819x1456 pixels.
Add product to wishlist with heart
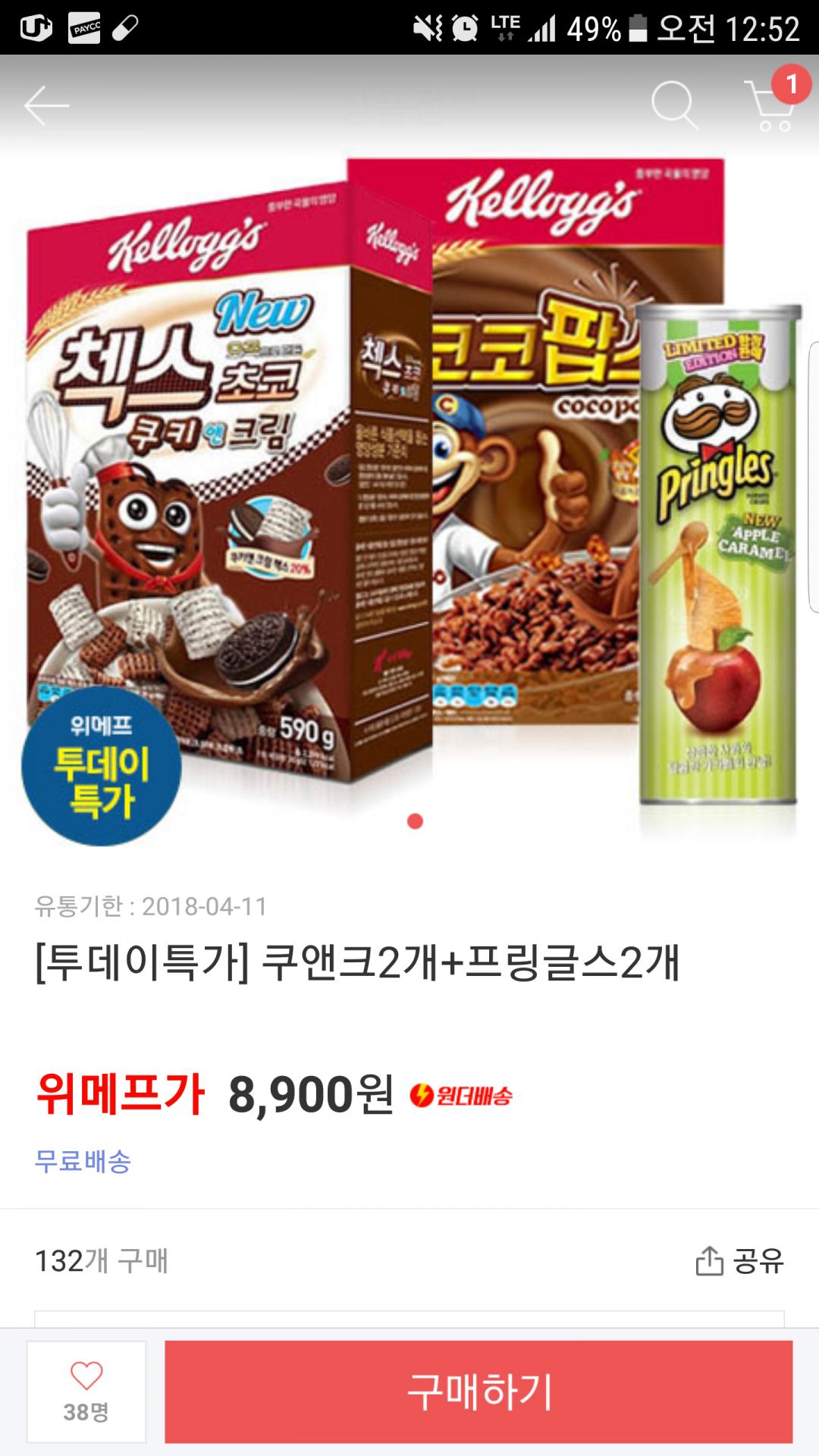pos(86,1391)
